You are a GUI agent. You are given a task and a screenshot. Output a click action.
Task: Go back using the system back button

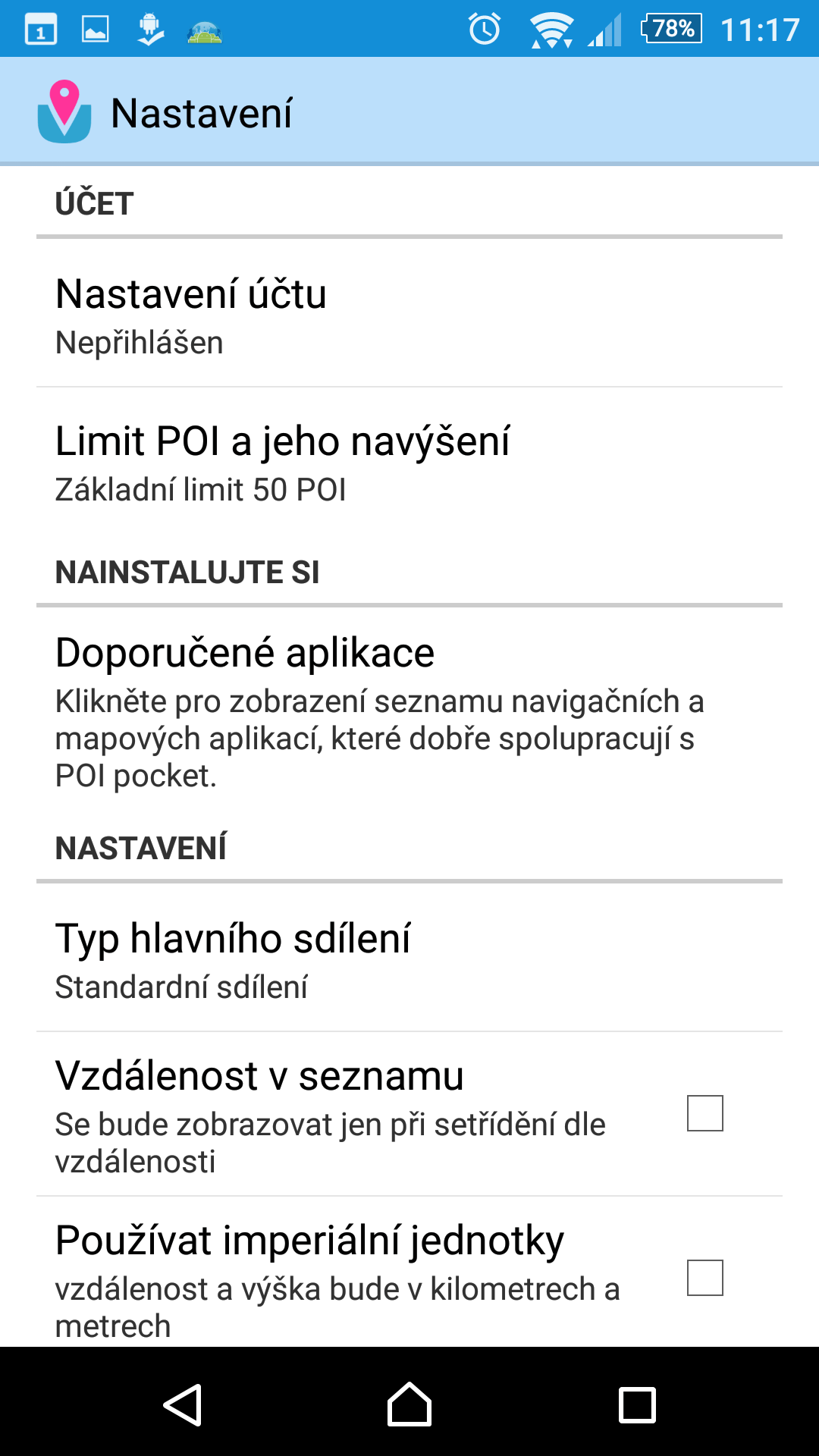(x=182, y=1404)
